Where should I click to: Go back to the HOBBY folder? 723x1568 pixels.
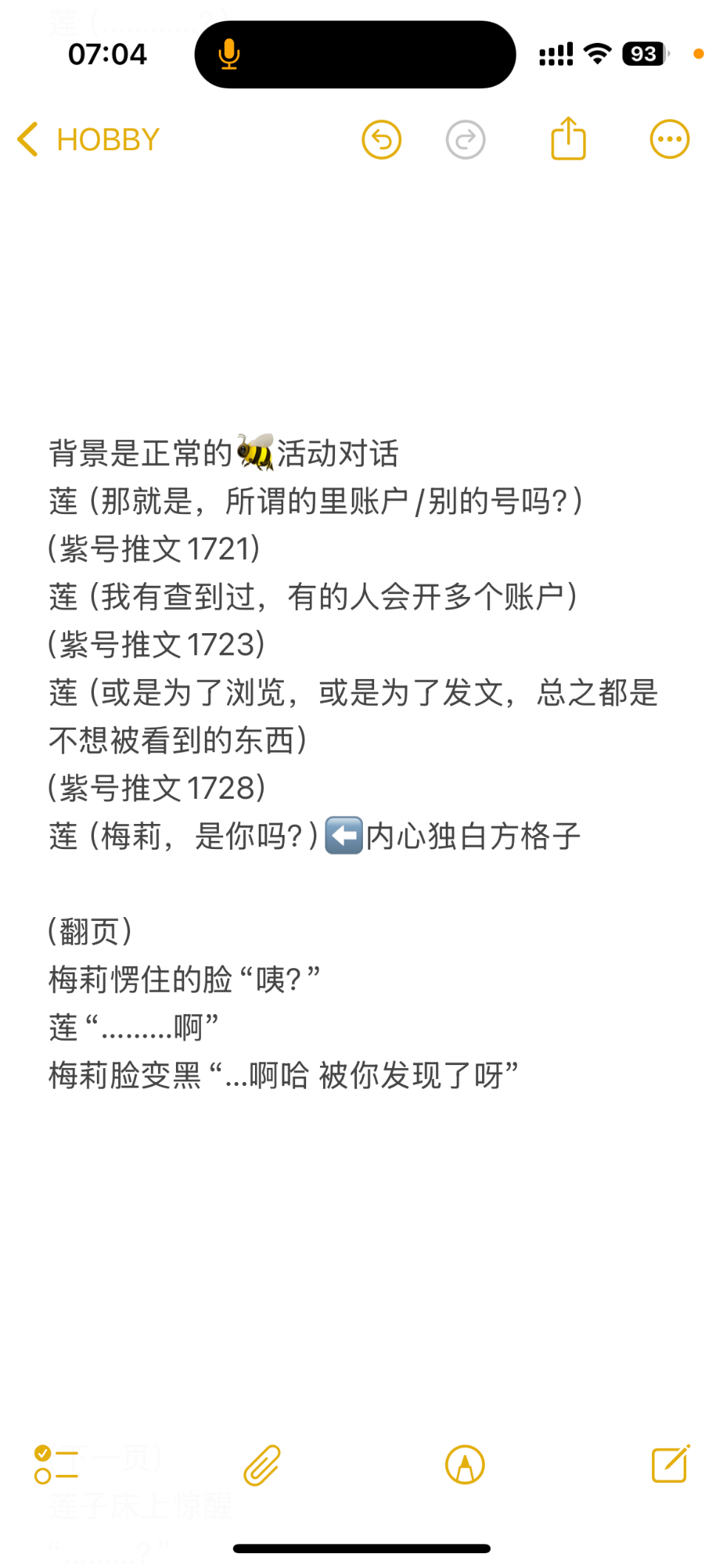[x=89, y=140]
